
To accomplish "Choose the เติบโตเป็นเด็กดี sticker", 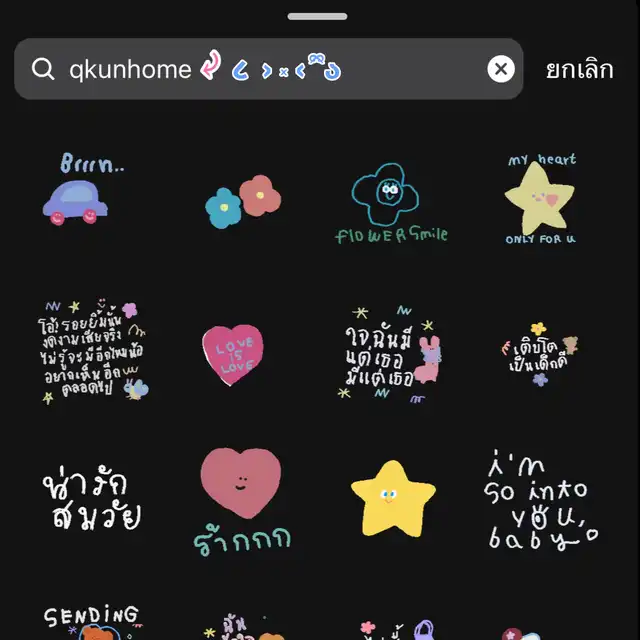I will click(541, 353).
